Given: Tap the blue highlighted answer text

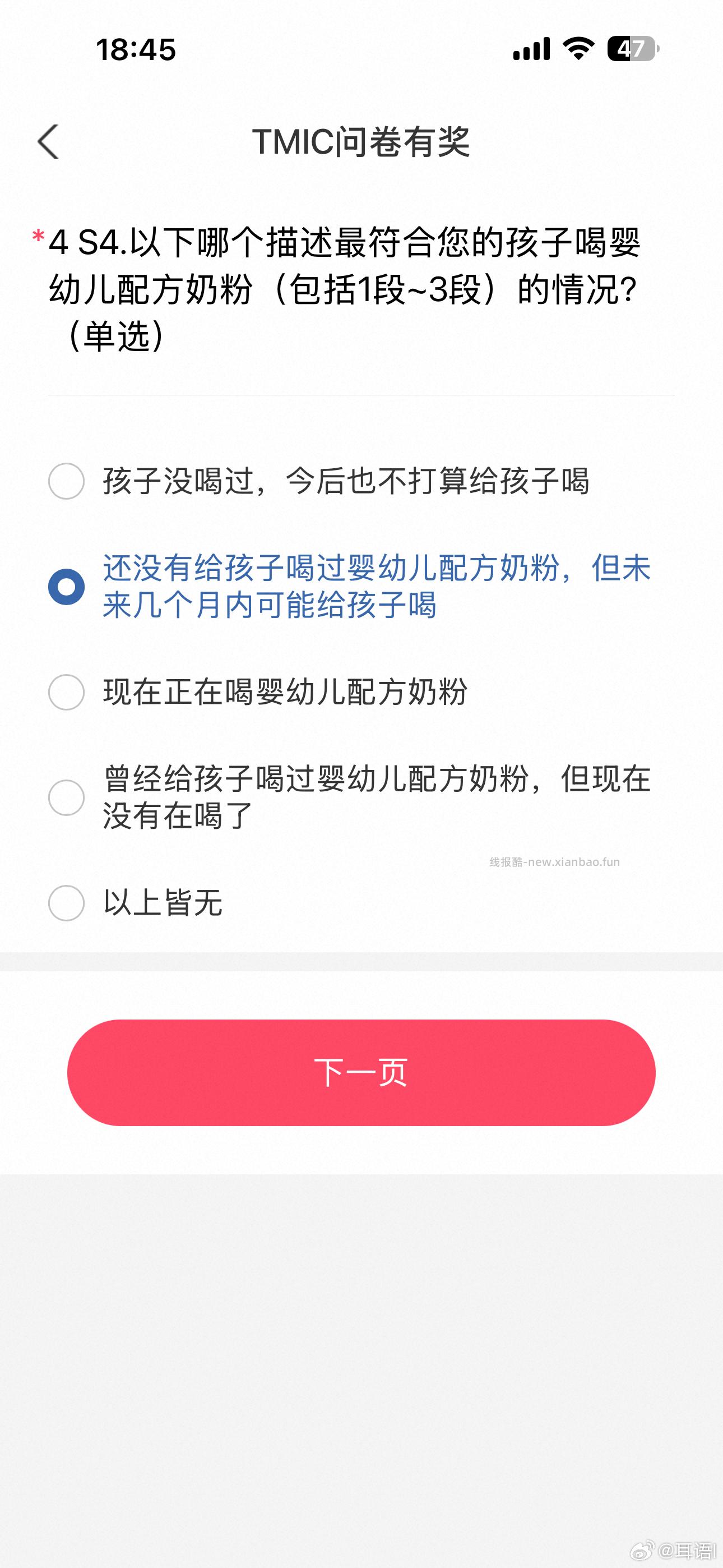Looking at the screenshot, I should (377, 586).
